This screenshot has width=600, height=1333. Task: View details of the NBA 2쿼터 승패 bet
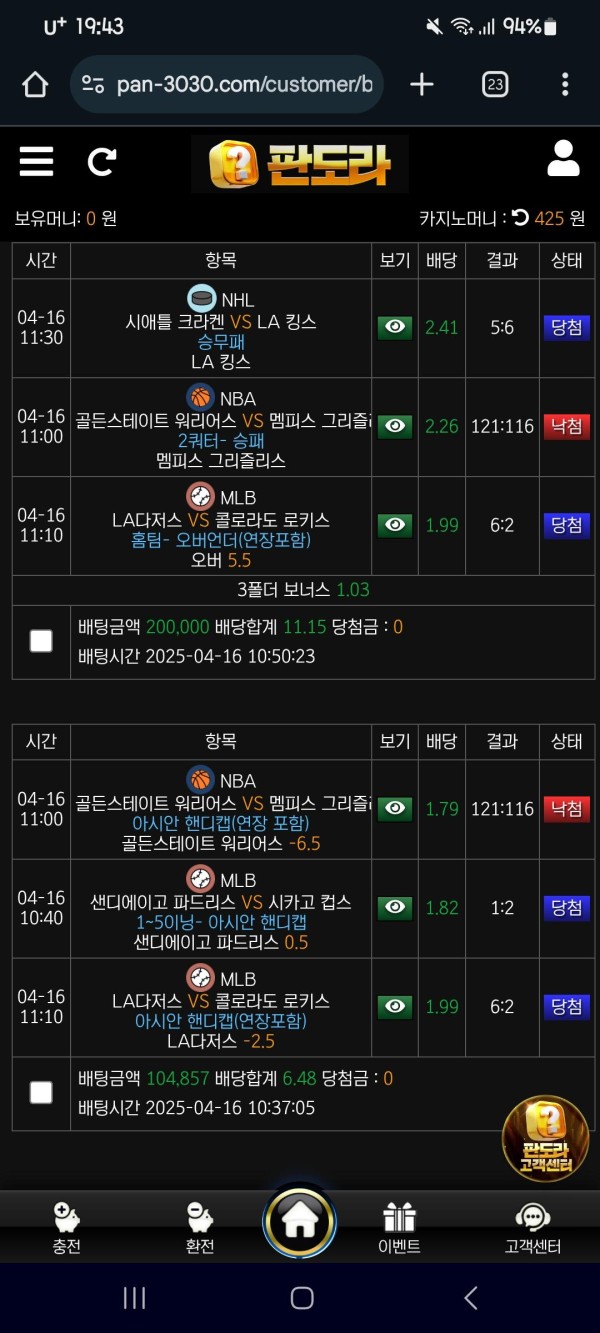tap(394, 427)
